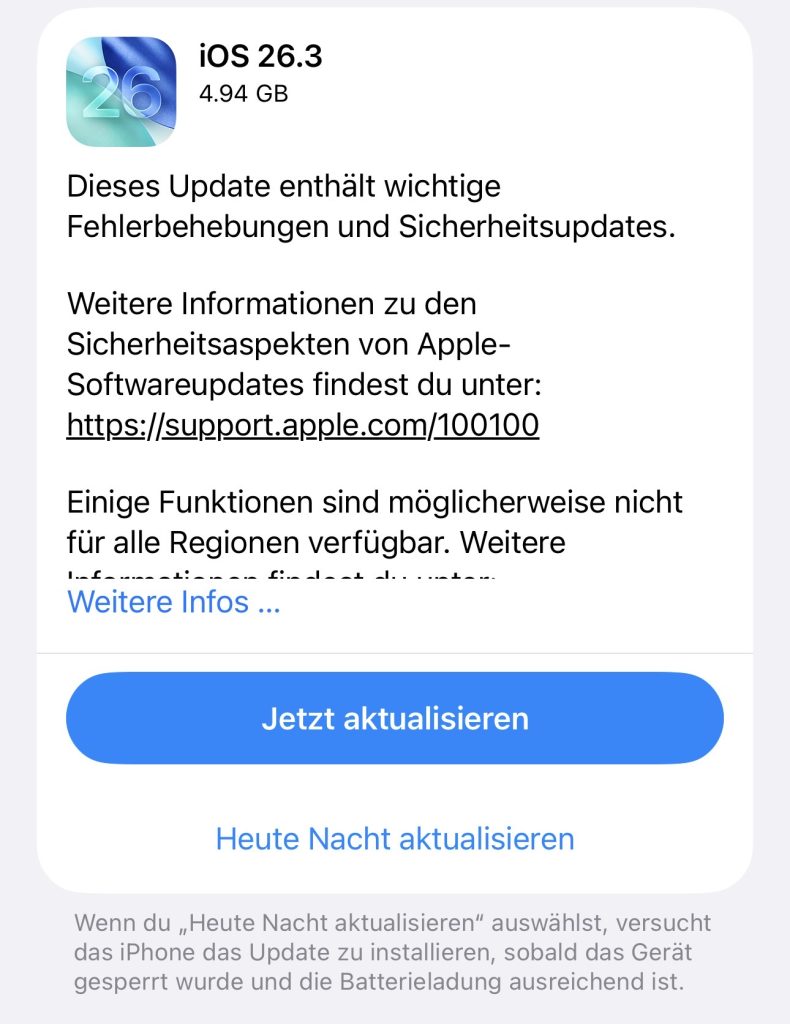Choose Heute Nacht aktualisieren
This screenshot has width=790, height=1024.
point(395,838)
